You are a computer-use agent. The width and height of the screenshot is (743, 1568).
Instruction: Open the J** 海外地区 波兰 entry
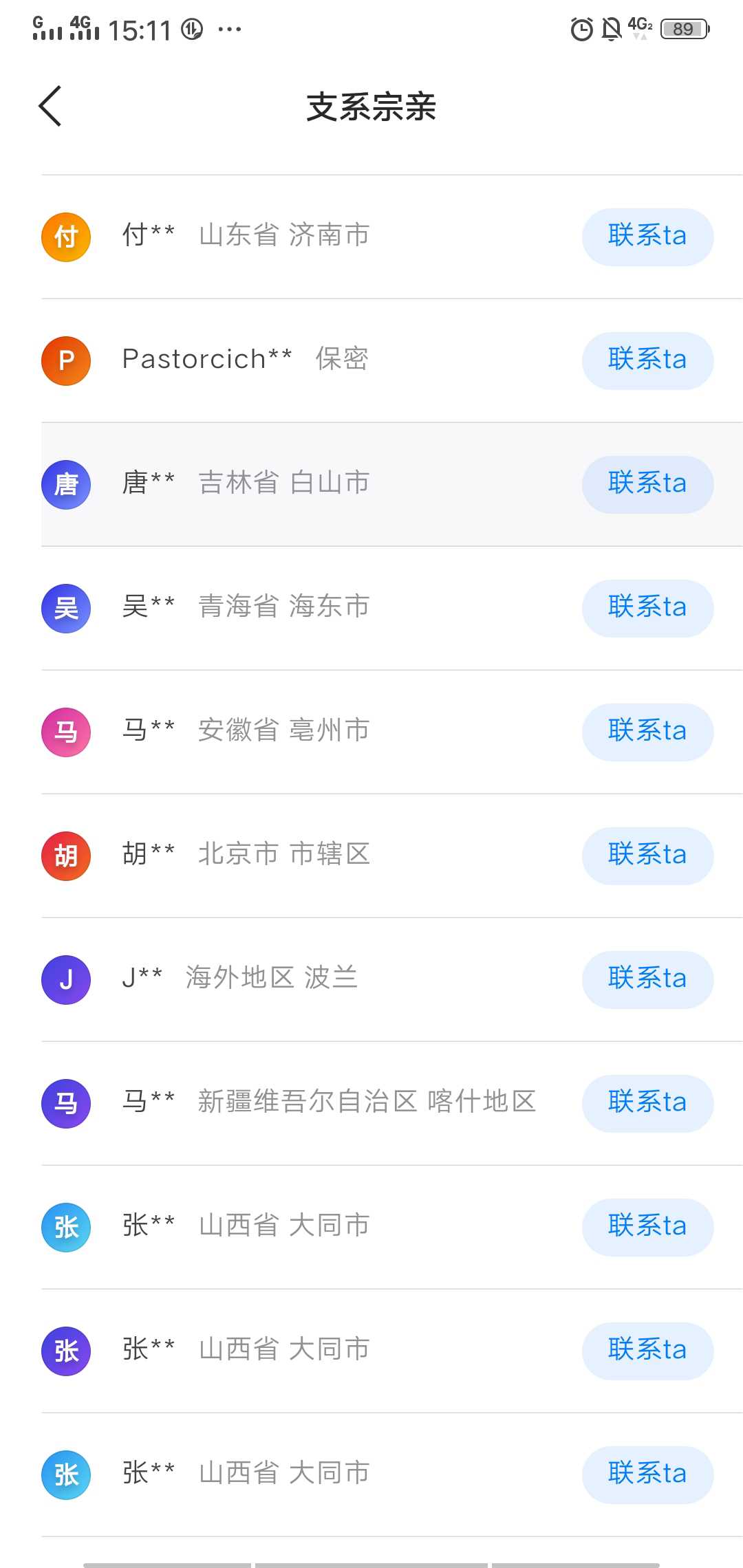392,979
